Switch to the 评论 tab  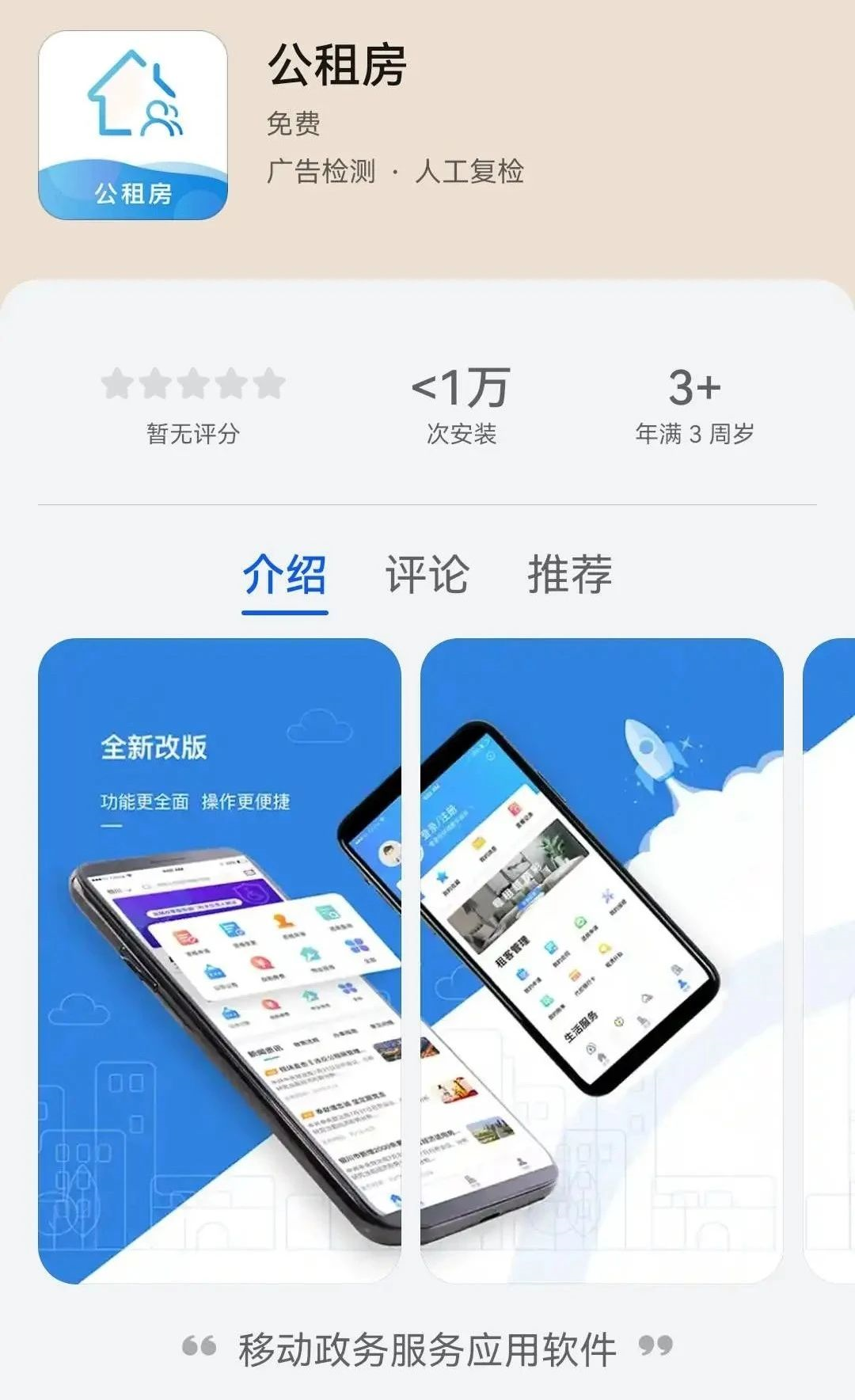point(427,574)
